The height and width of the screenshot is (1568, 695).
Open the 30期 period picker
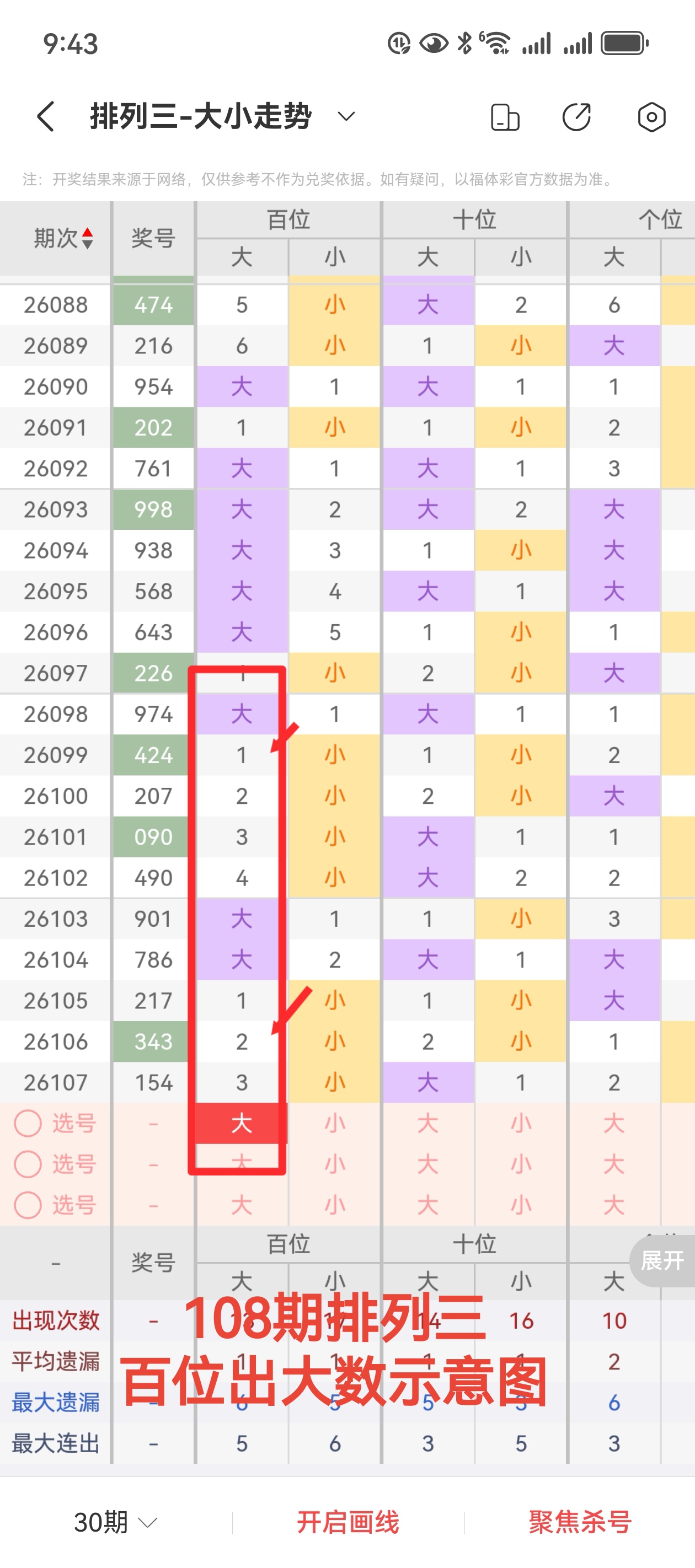116,1522
